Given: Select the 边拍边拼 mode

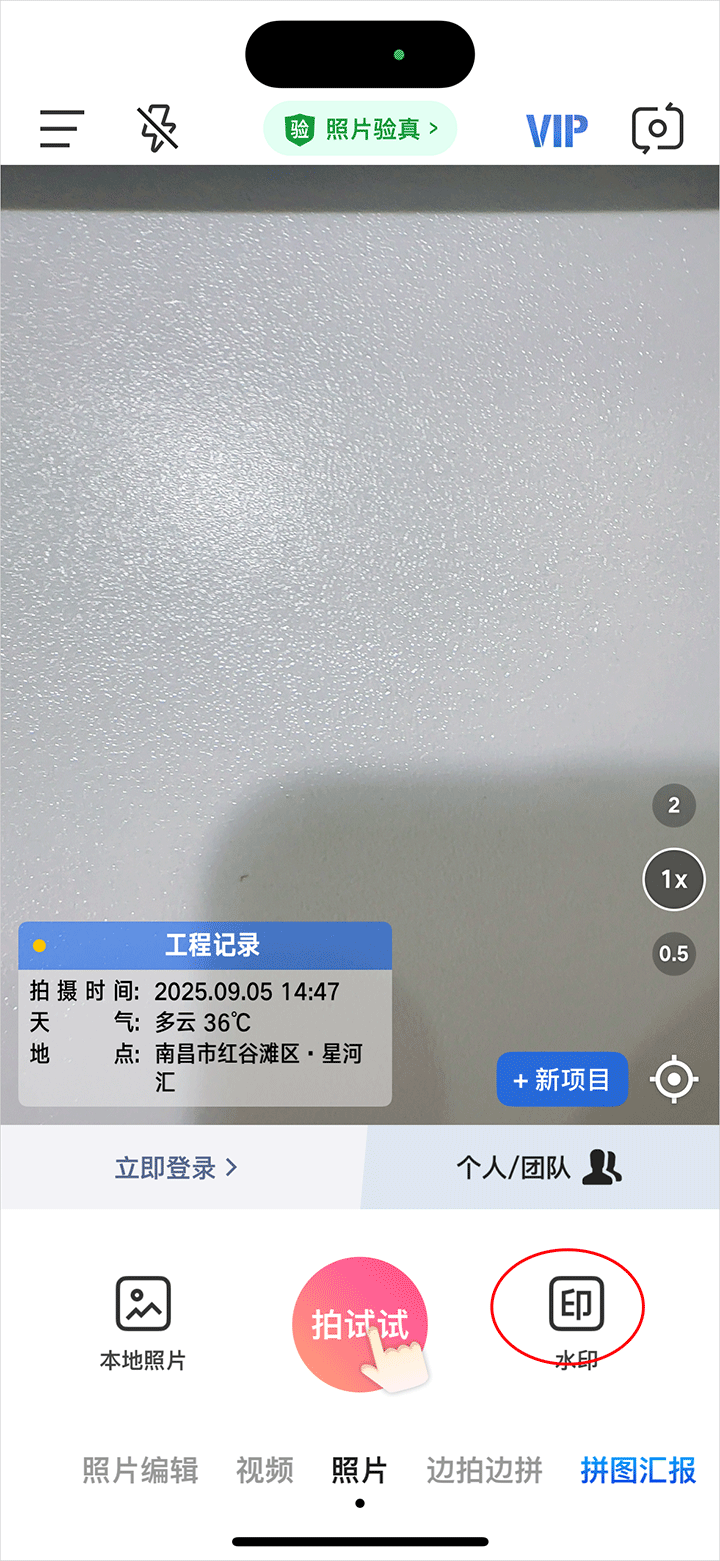Looking at the screenshot, I should pyautogui.click(x=484, y=1470).
